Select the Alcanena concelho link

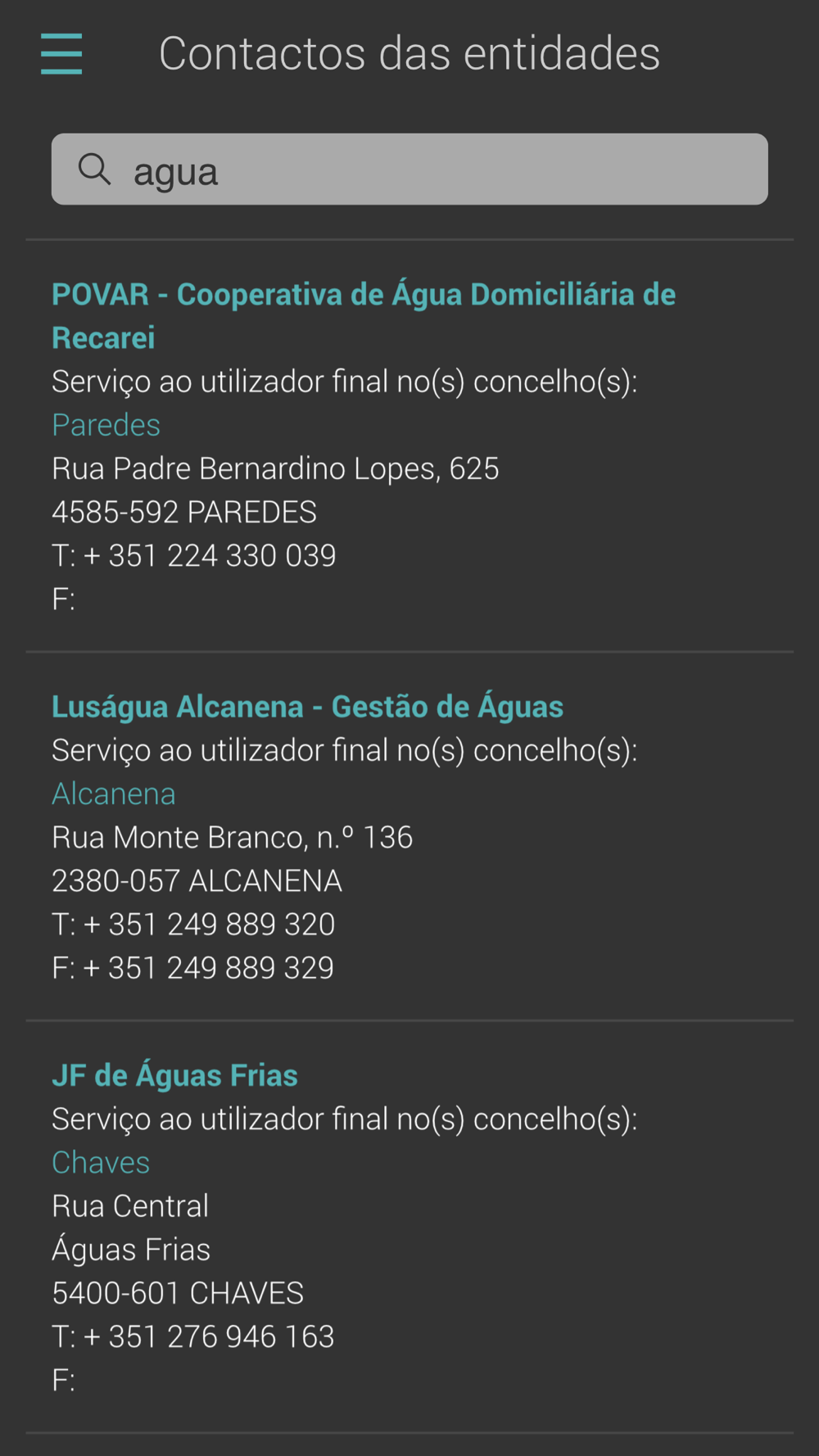[x=113, y=794]
